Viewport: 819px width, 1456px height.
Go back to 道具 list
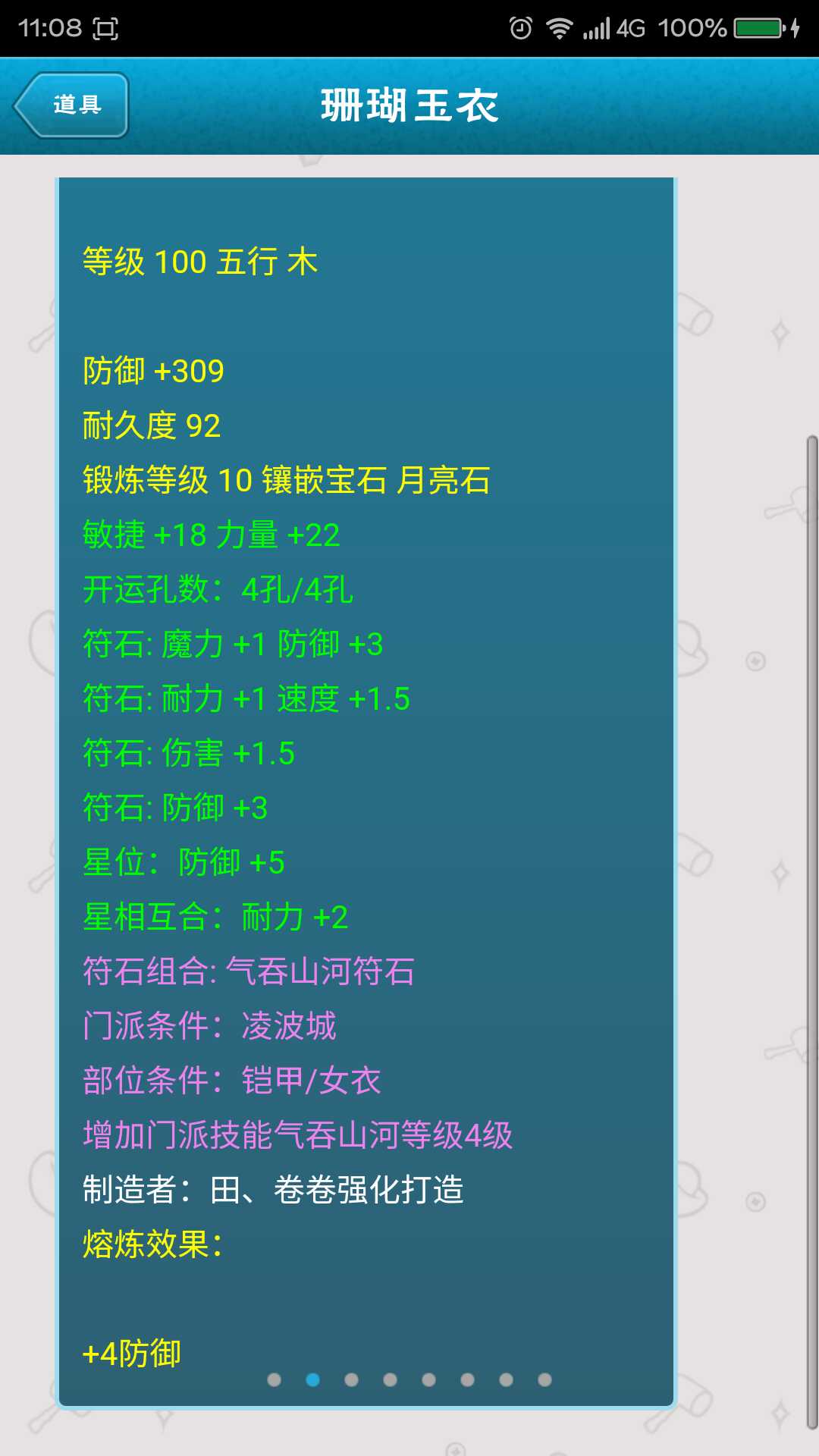(72, 105)
